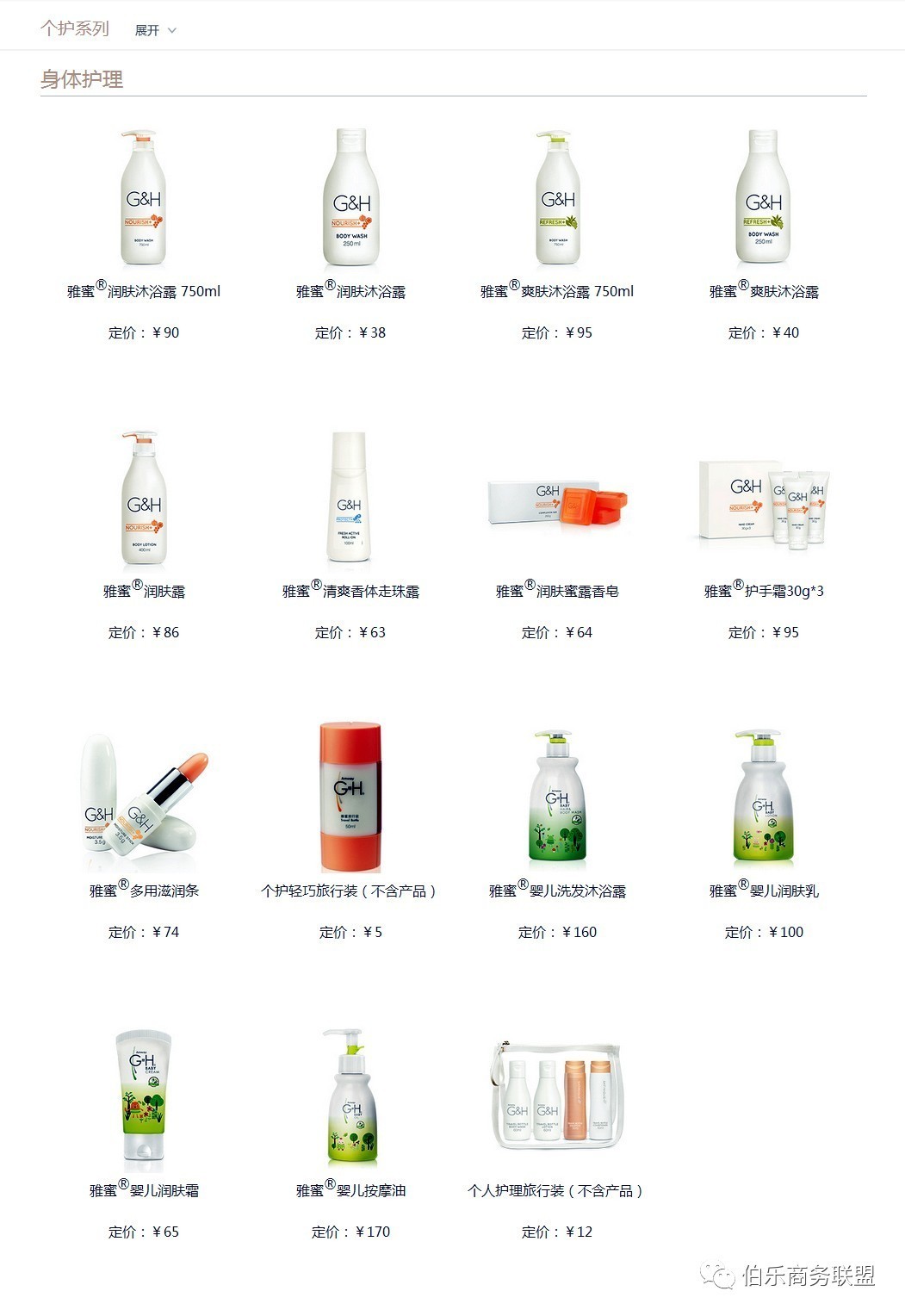Open 雅蜜润肤蜜露香皂 item

click(556, 503)
